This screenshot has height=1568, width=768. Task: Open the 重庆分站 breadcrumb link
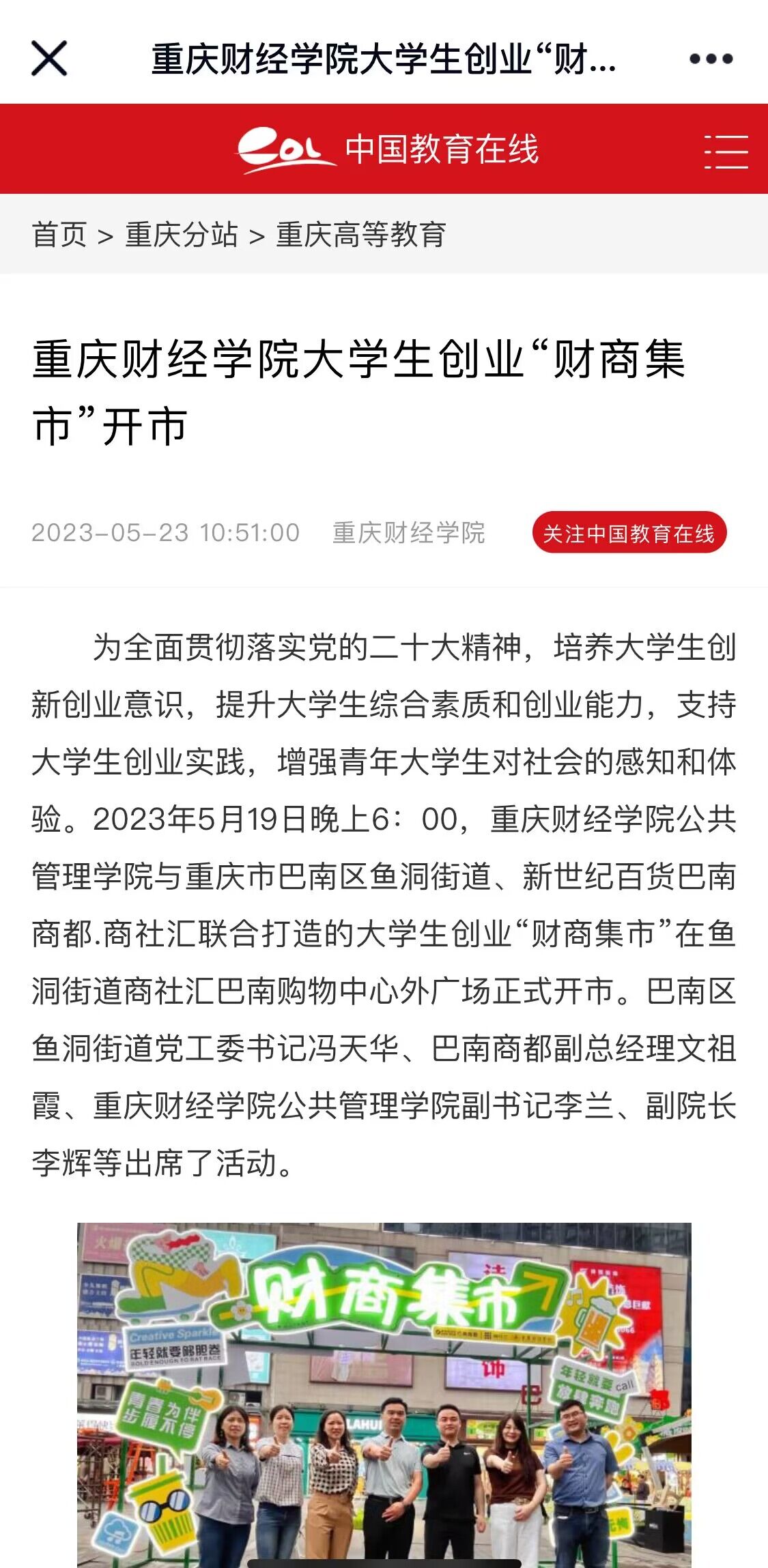[x=182, y=235]
